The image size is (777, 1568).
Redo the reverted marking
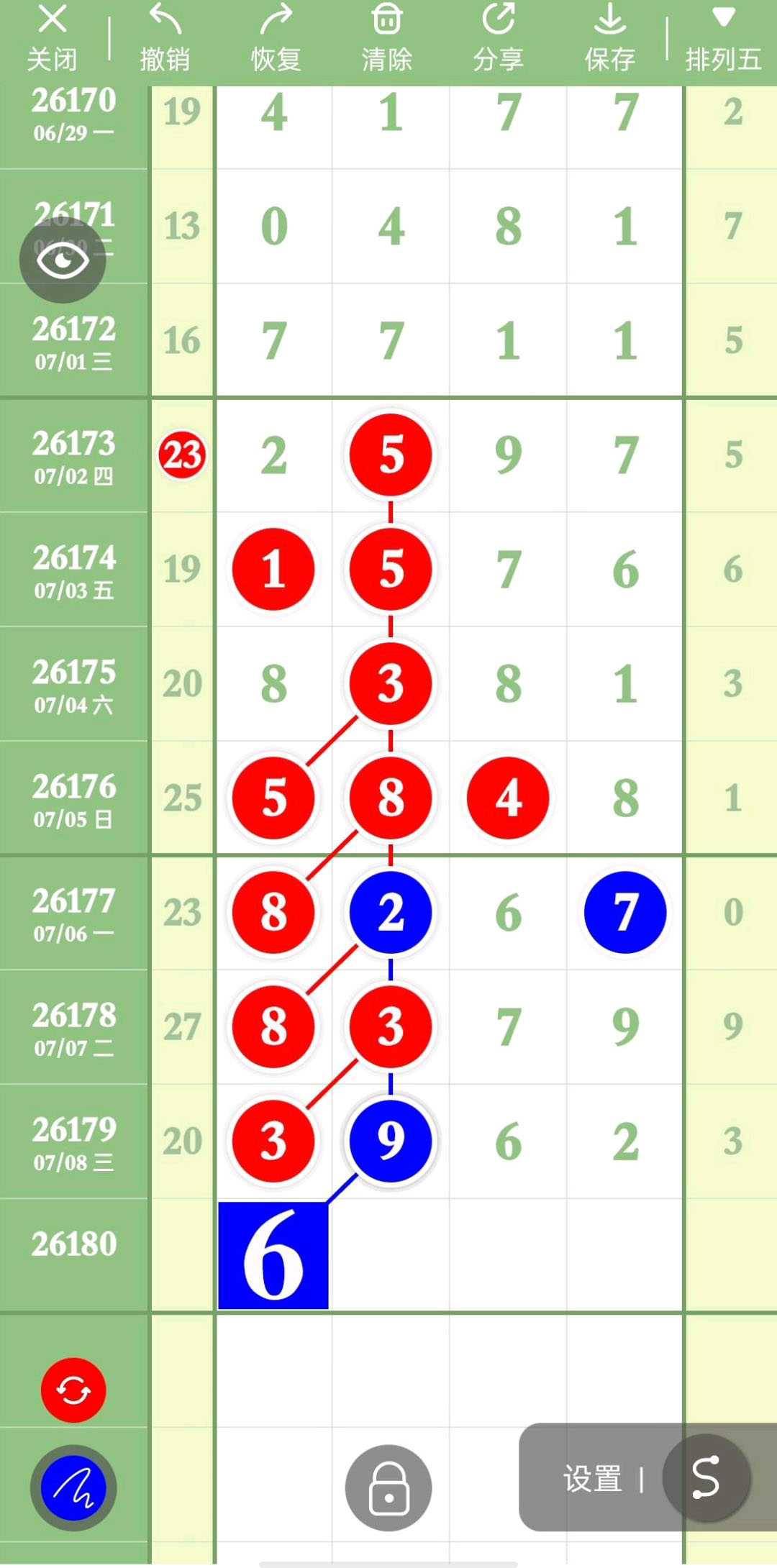coord(276,38)
